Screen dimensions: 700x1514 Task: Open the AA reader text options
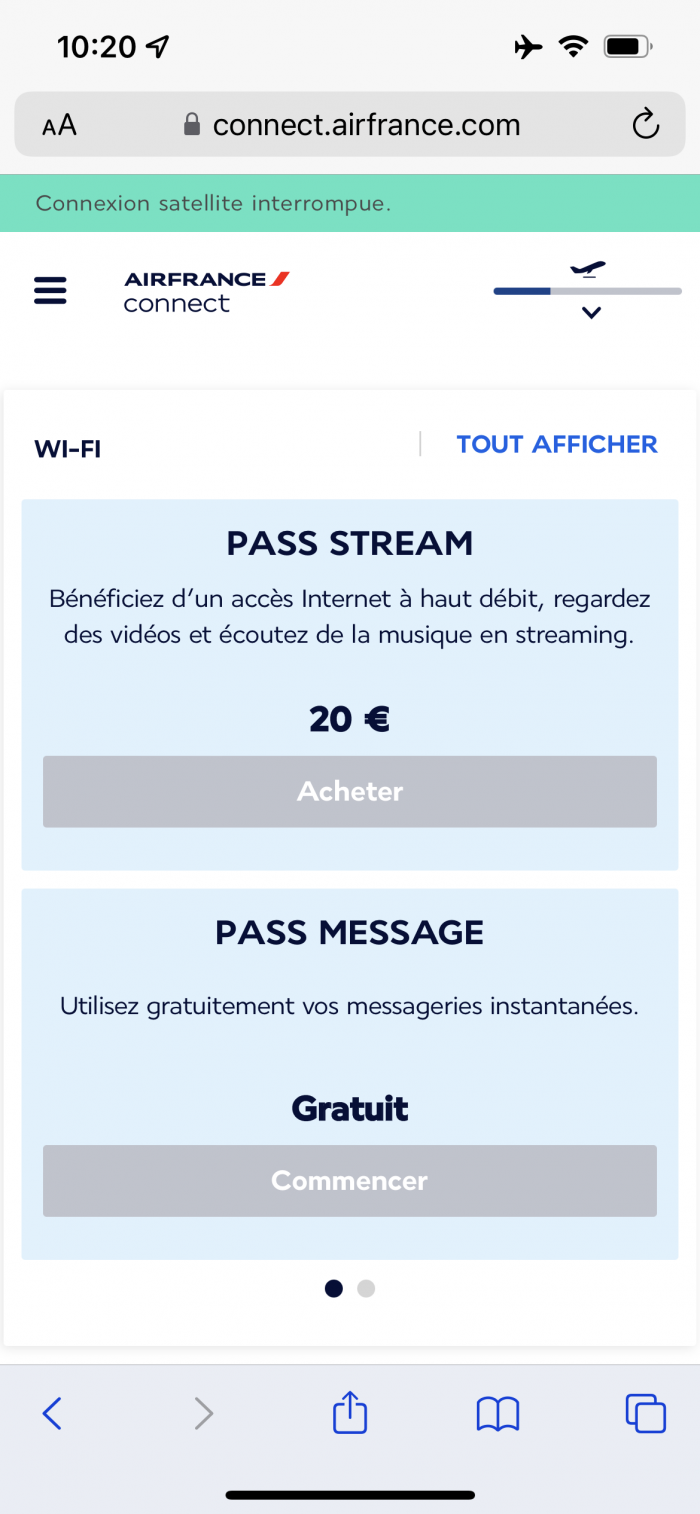(59, 125)
